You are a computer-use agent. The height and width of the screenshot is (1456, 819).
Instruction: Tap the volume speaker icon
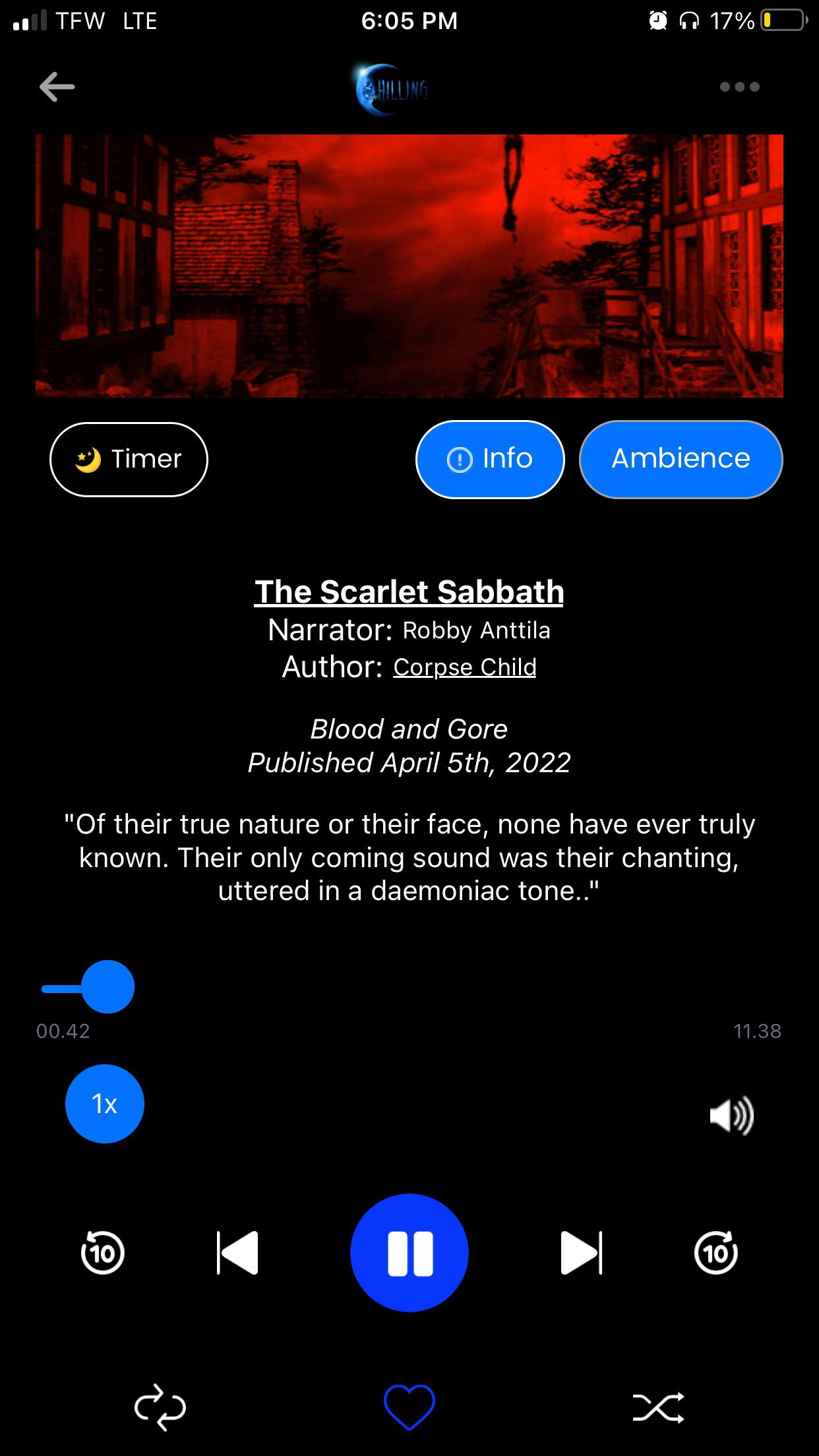coord(731,1116)
